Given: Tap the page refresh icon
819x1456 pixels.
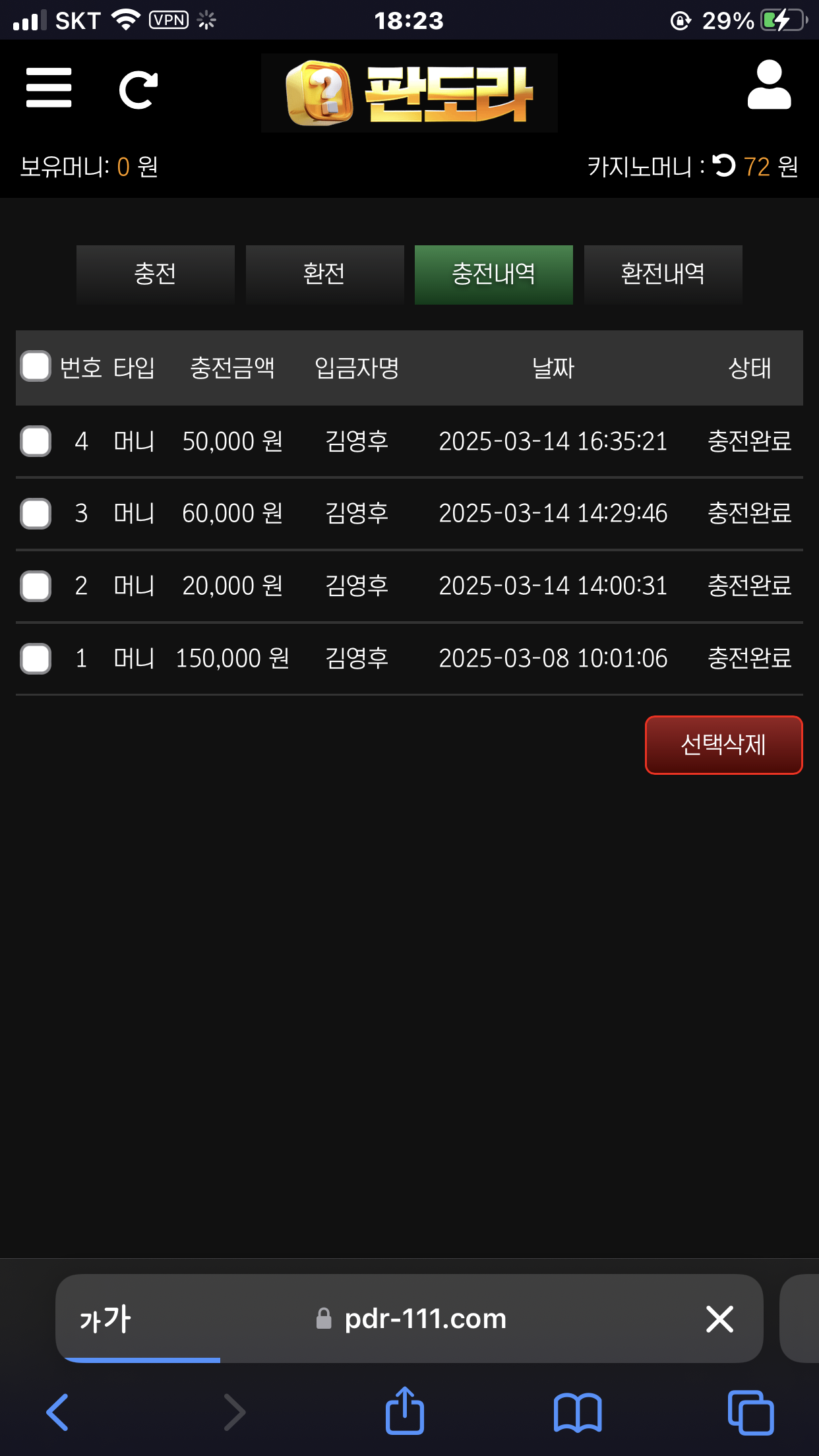Looking at the screenshot, I should click(x=138, y=90).
